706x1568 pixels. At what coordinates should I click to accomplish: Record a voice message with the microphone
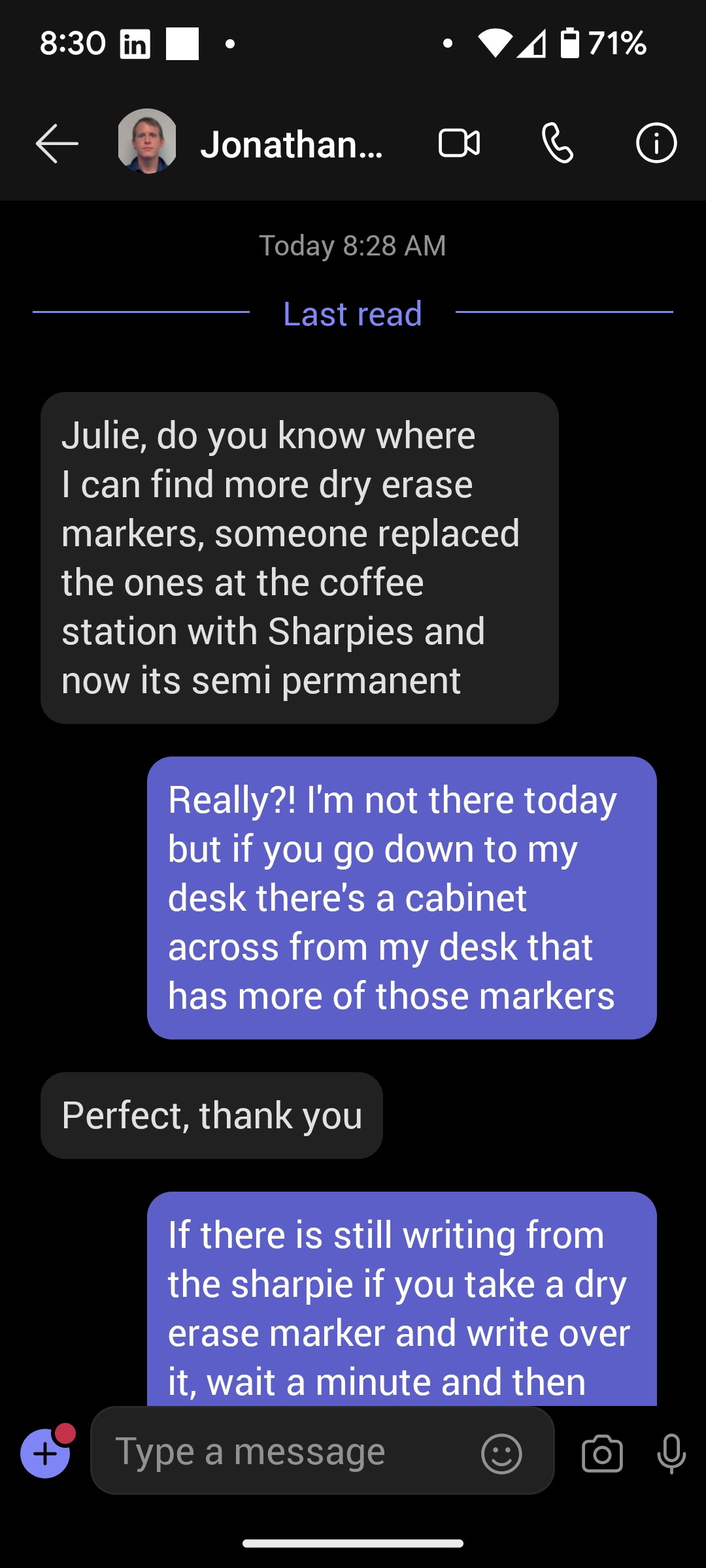[x=671, y=1454]
